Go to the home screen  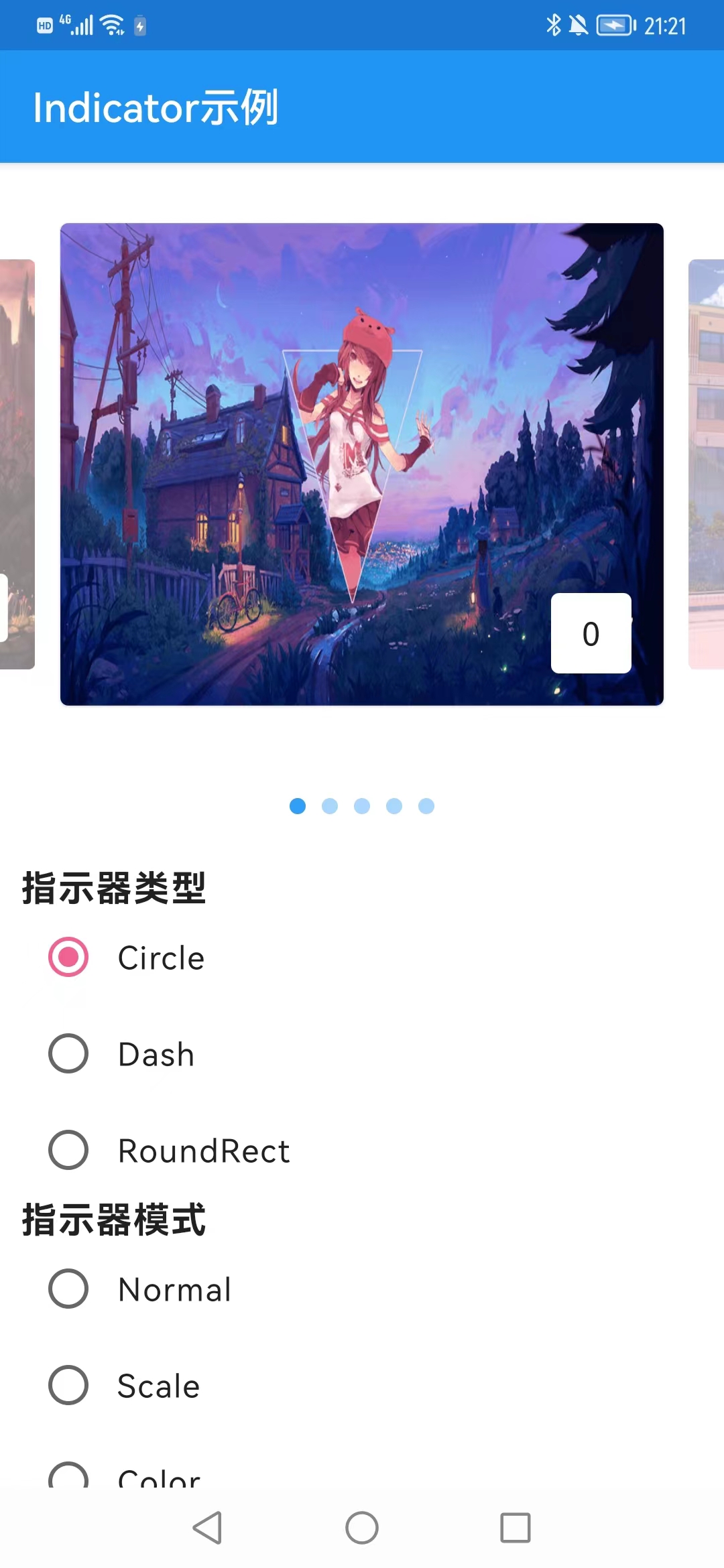pos(362,1528)
